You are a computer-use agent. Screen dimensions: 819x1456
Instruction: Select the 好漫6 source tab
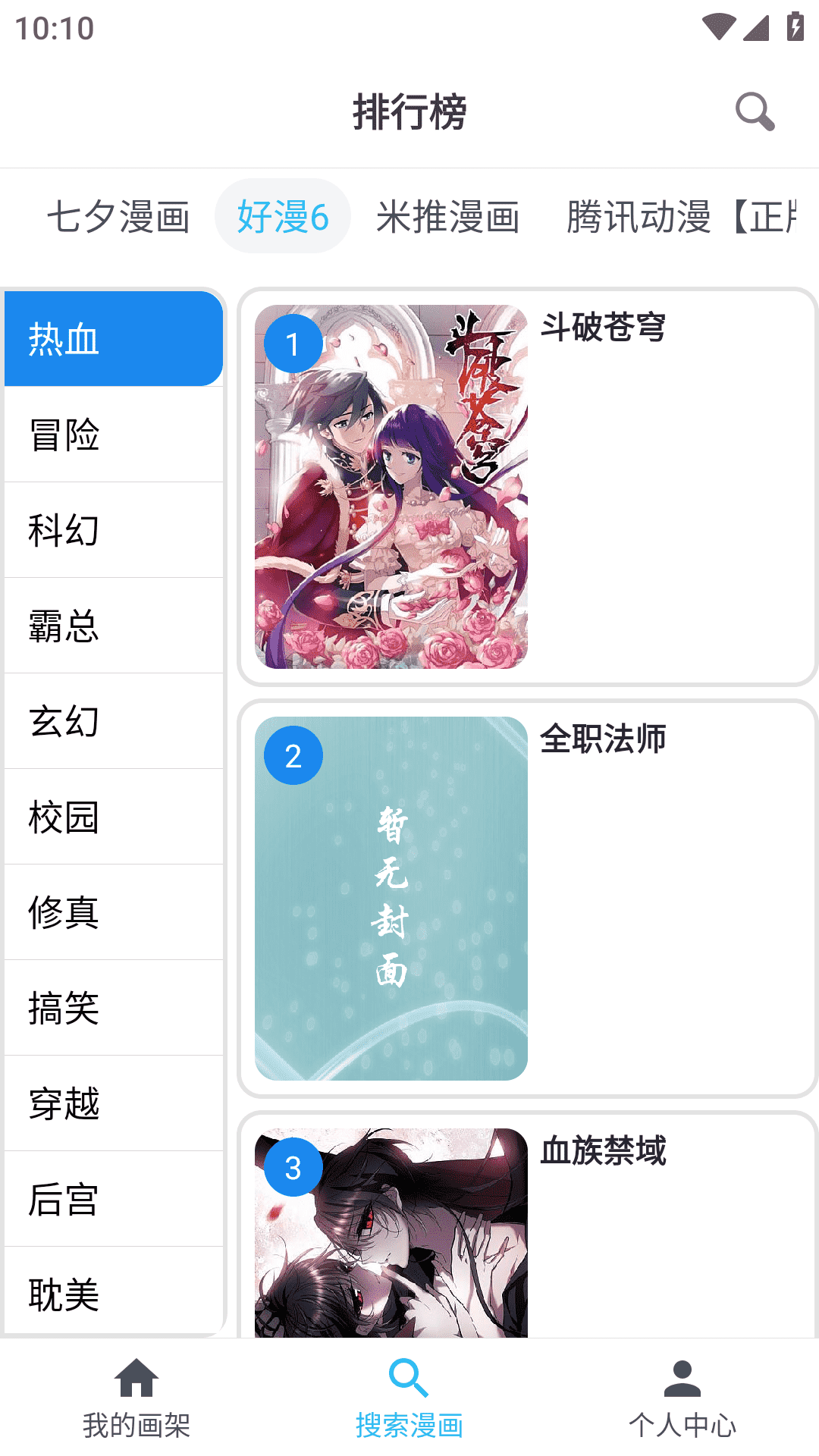(x=283, y=217)
